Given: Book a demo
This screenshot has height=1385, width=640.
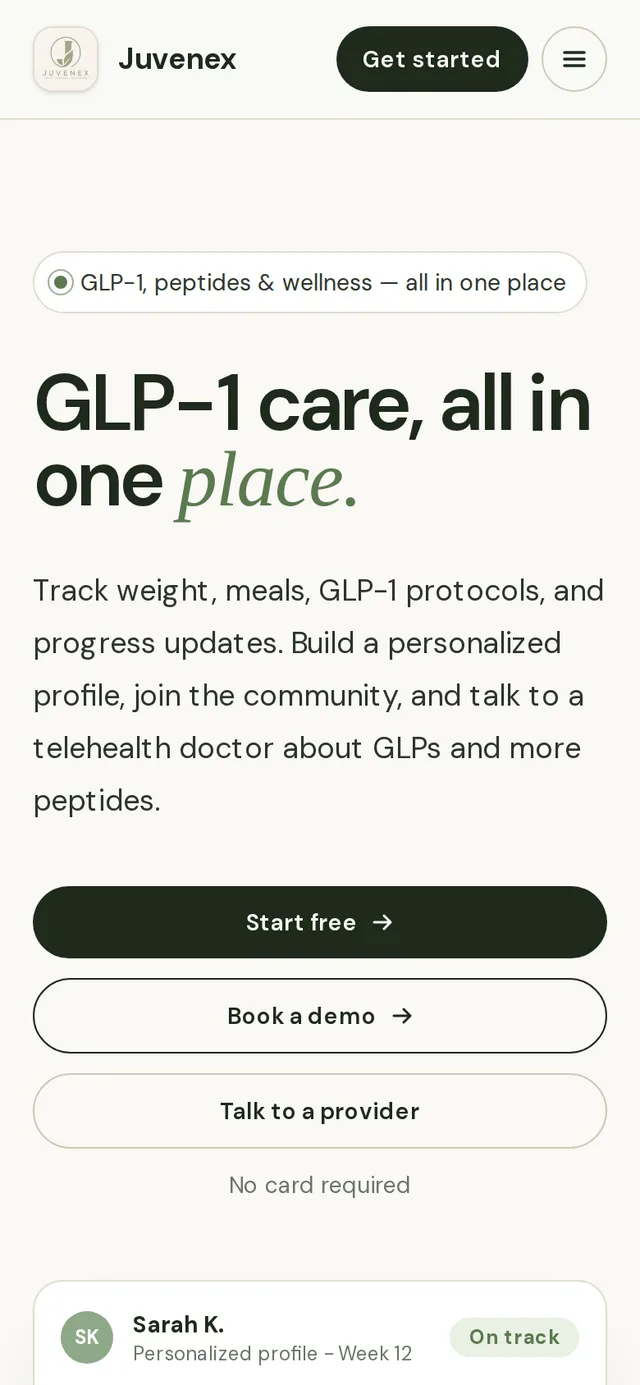Looking at the screenshot, I should pyautogui.click(x=320, y=1016).
